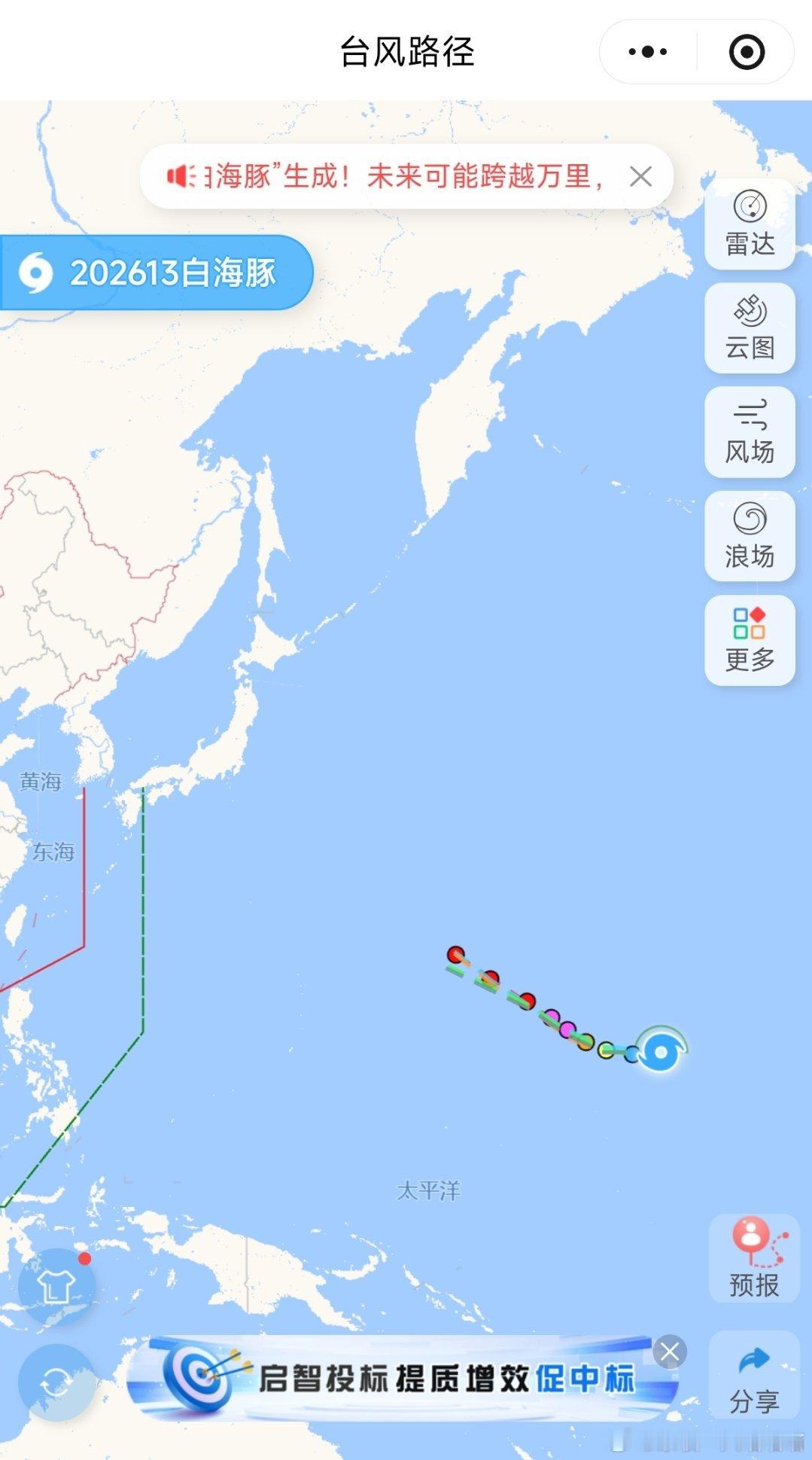Open the shirt icon floating button

coord(56,1288)
